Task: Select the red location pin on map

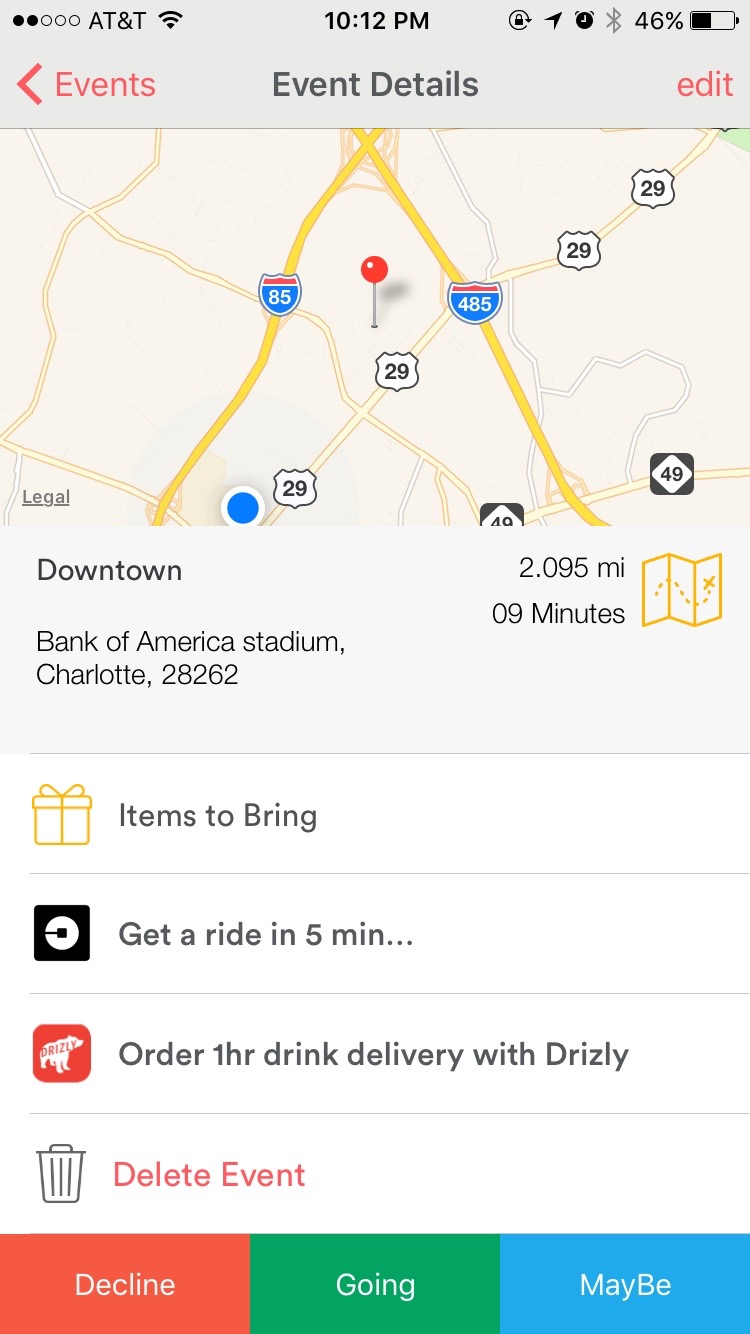Action: click(x=374, y=291)
